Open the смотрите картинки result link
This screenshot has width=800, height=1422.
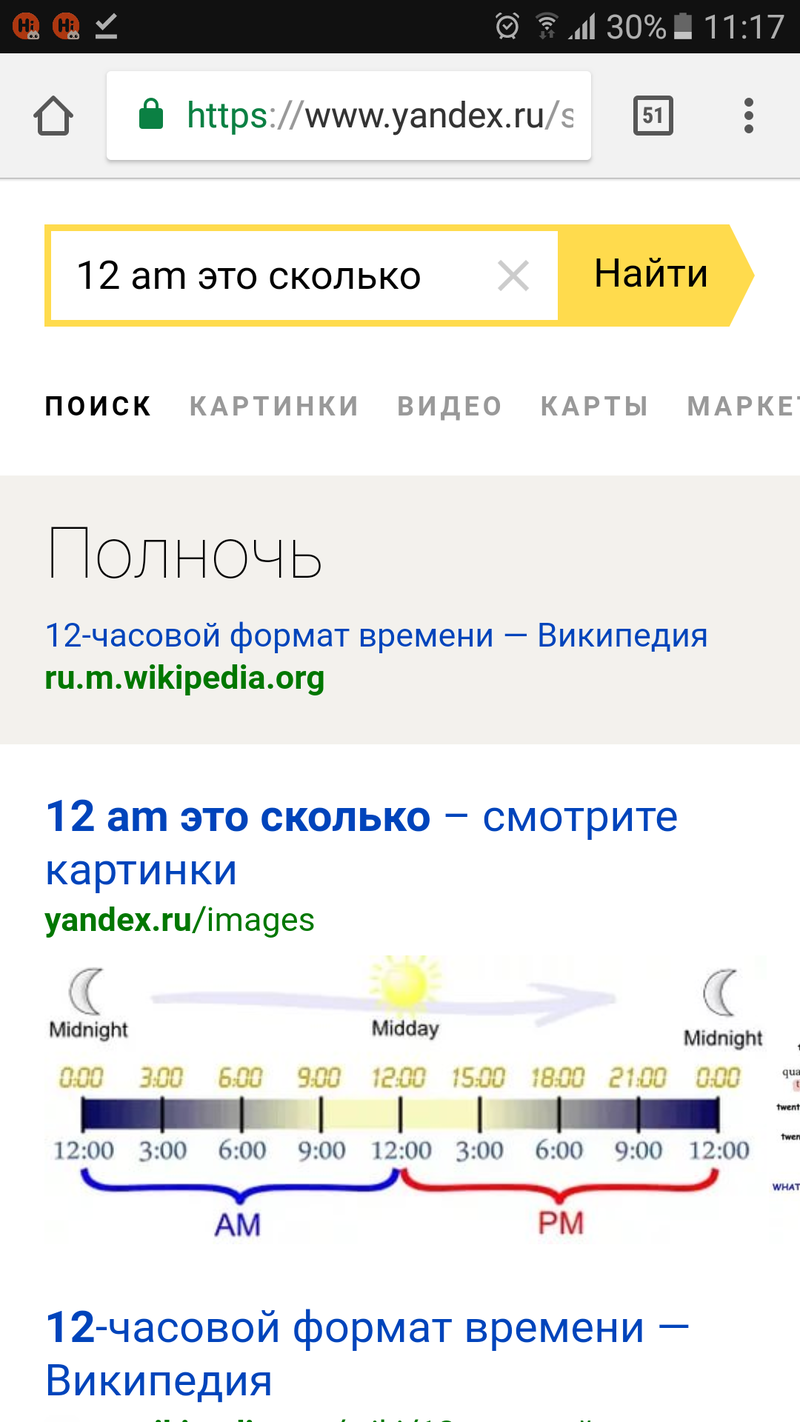pos(361,843)
